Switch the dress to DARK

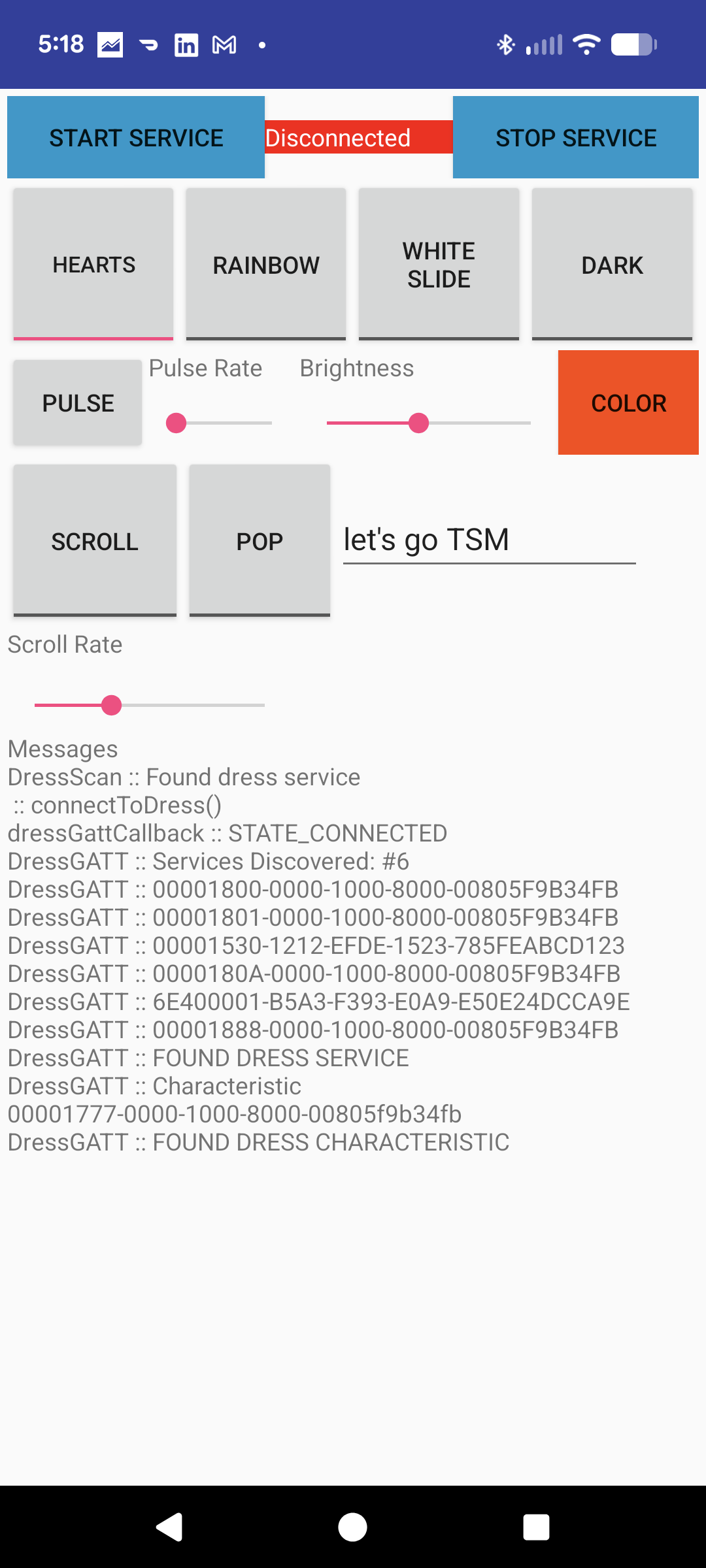click(612, 265)
